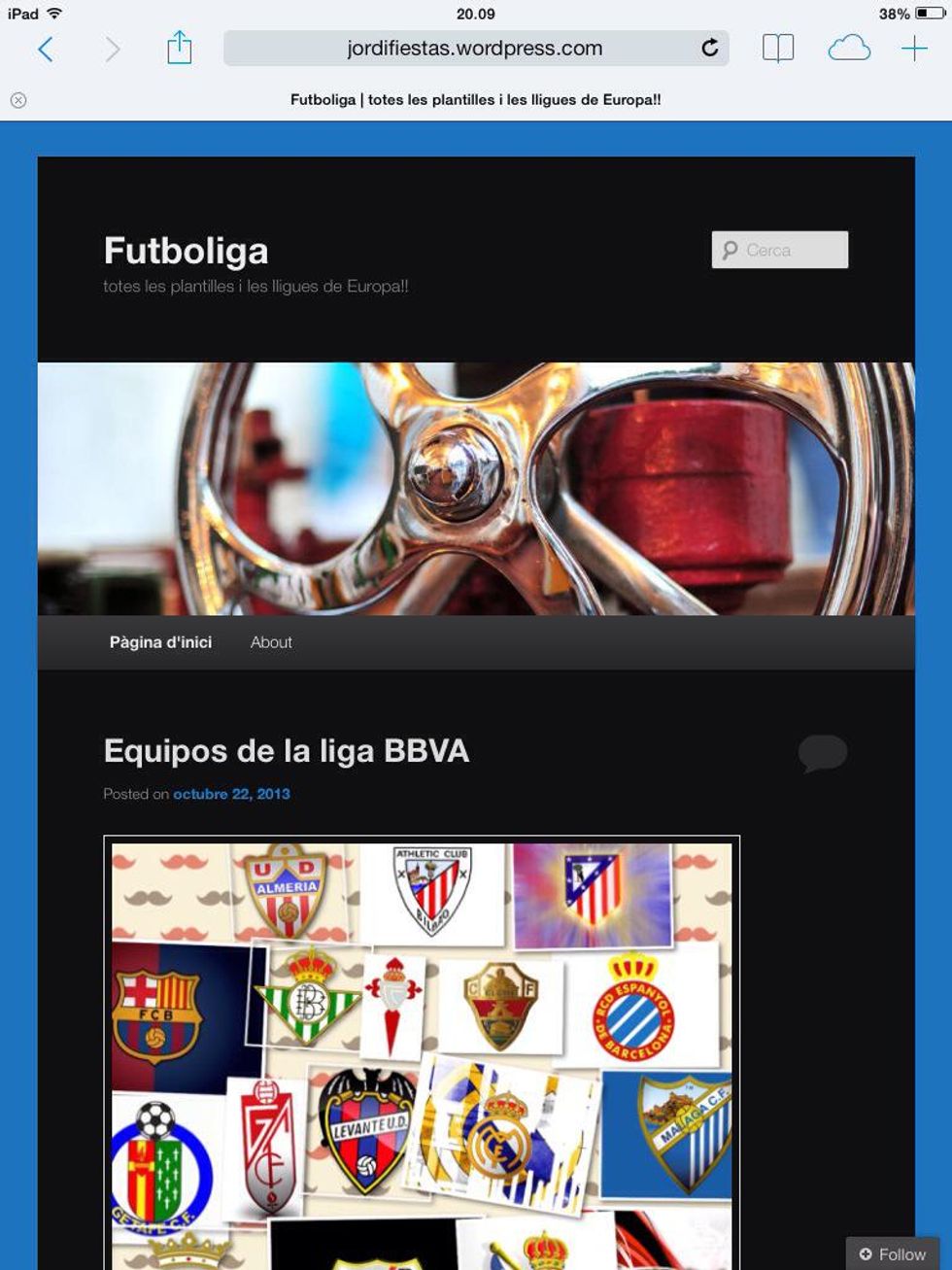The width and height of the screenshot is (952, 1270).
Task: Follow this blog
Action: (893, 1253)
